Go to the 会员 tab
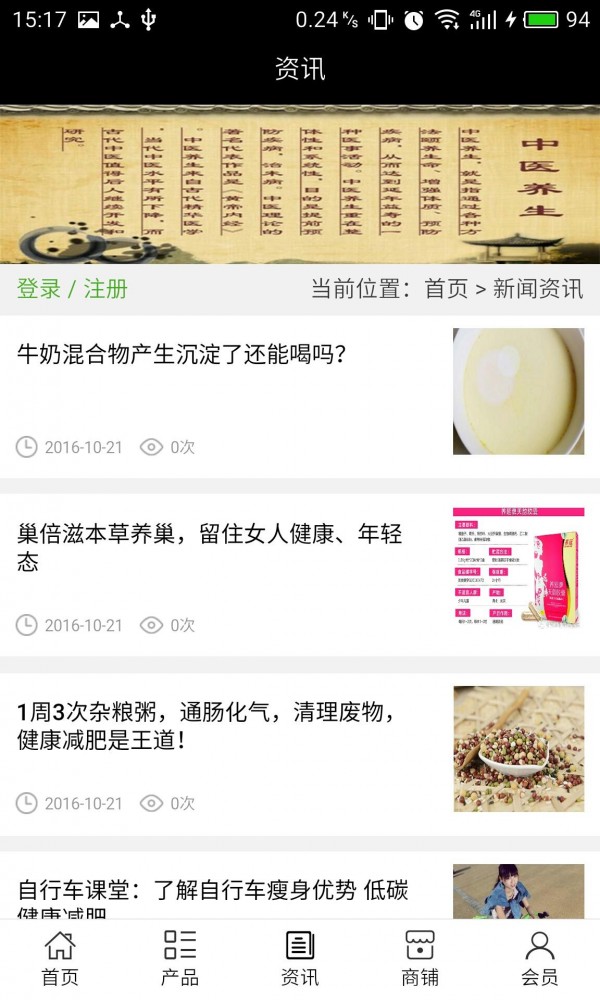The image size is (600, 1000). tap(540, 958)
